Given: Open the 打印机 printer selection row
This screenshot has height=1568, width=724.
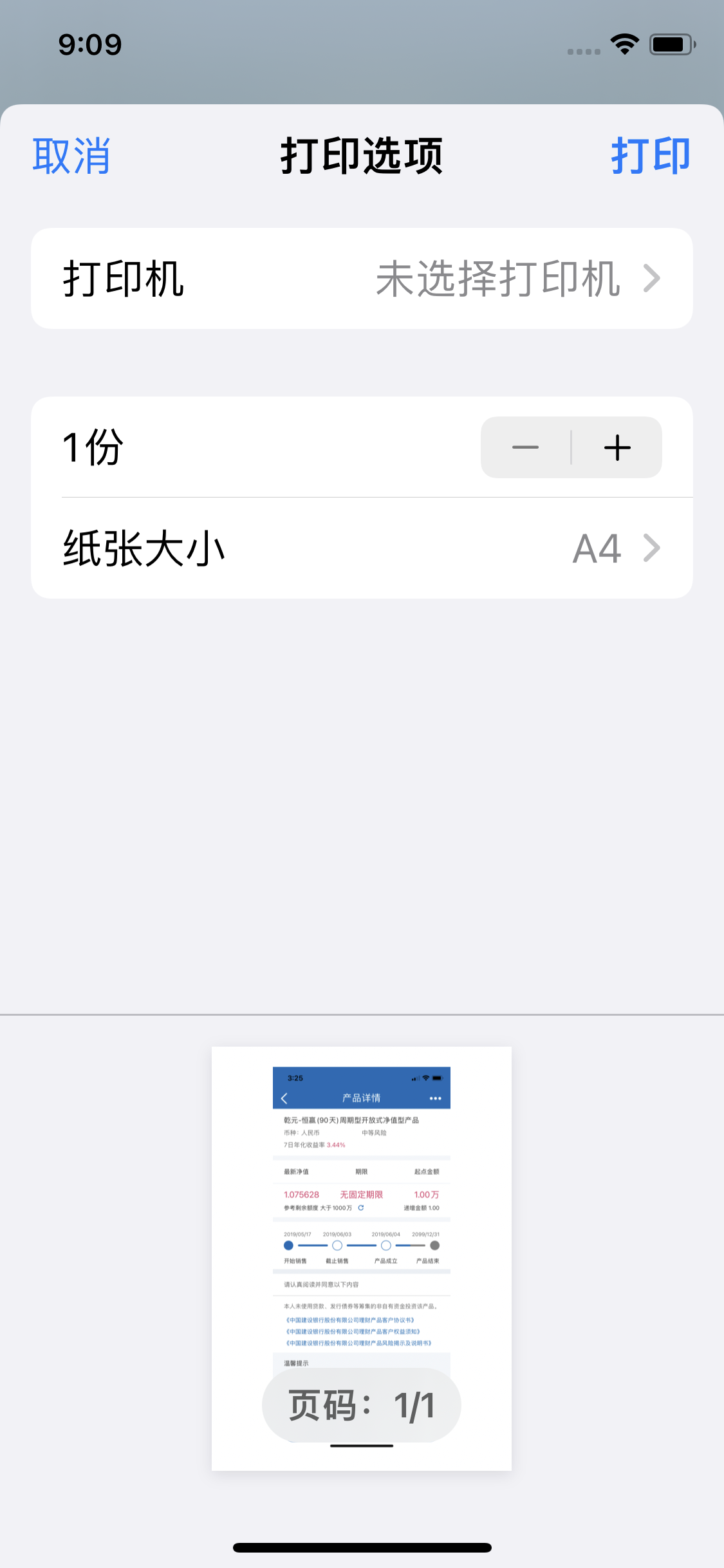Looking at the screenshot, I should coord(362,279).
